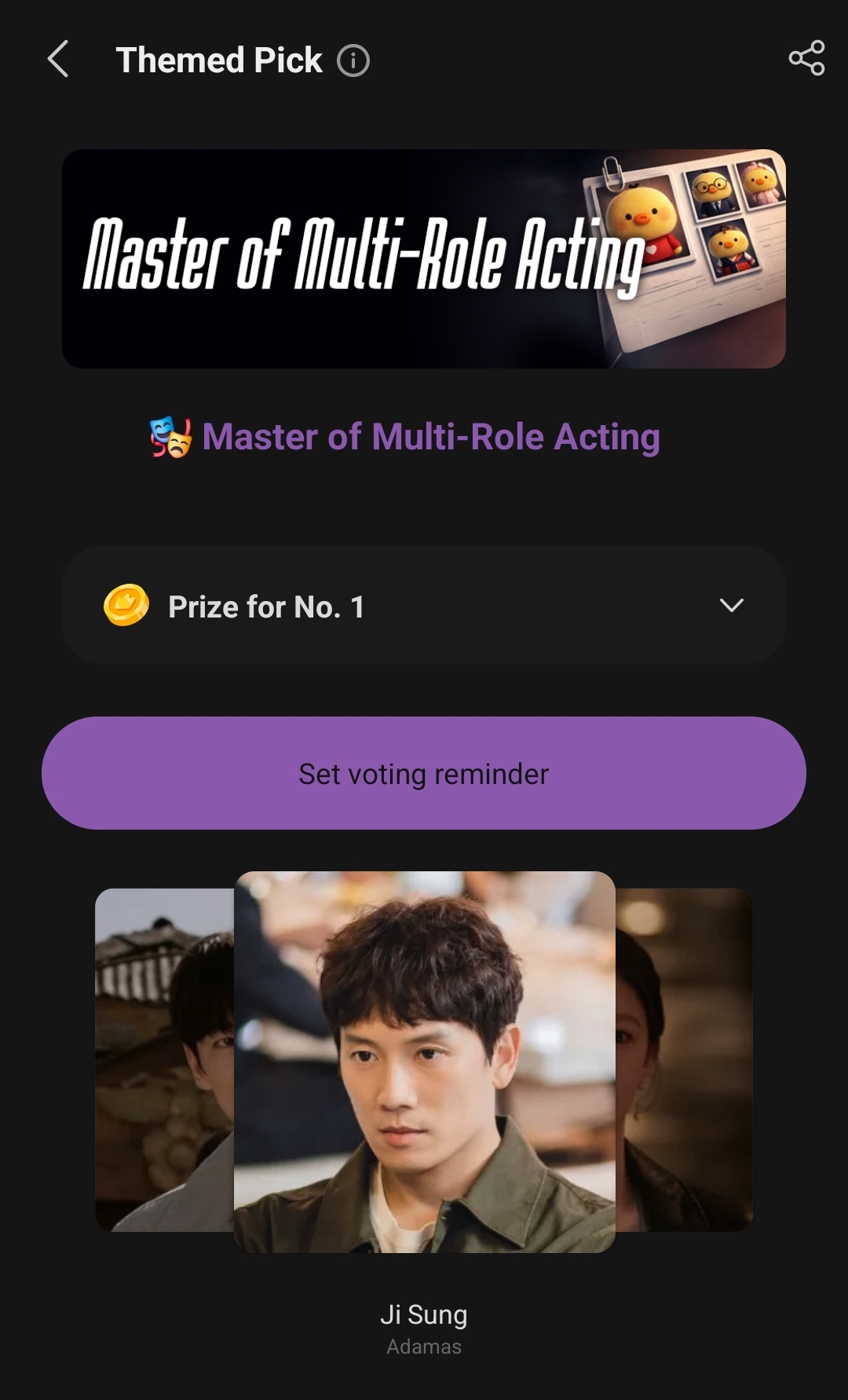Tap the Master of Multi-Role Acting heading
This screenshot has height=1400, width=848.
point(430,438)
